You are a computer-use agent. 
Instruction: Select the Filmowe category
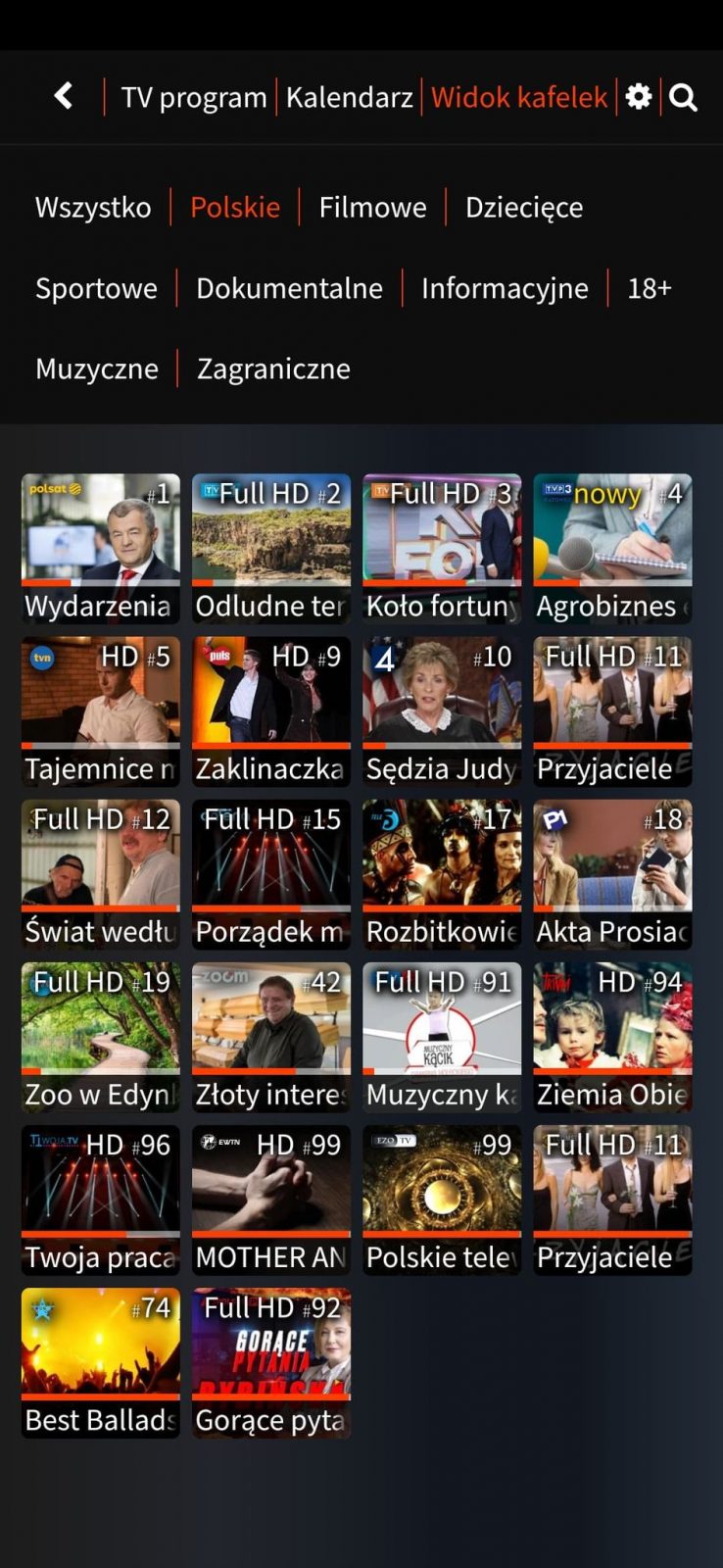coord(372,207)
